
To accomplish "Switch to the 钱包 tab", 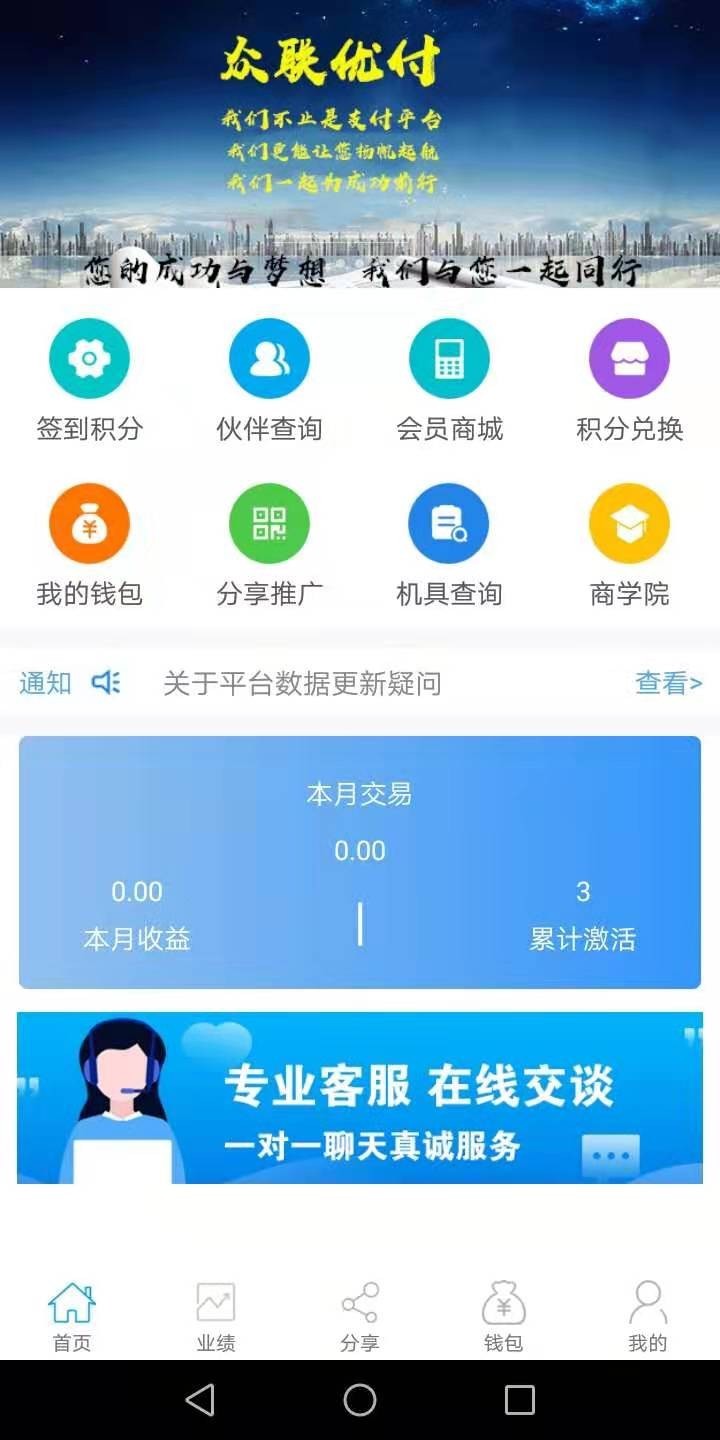I will [504, 1316].
